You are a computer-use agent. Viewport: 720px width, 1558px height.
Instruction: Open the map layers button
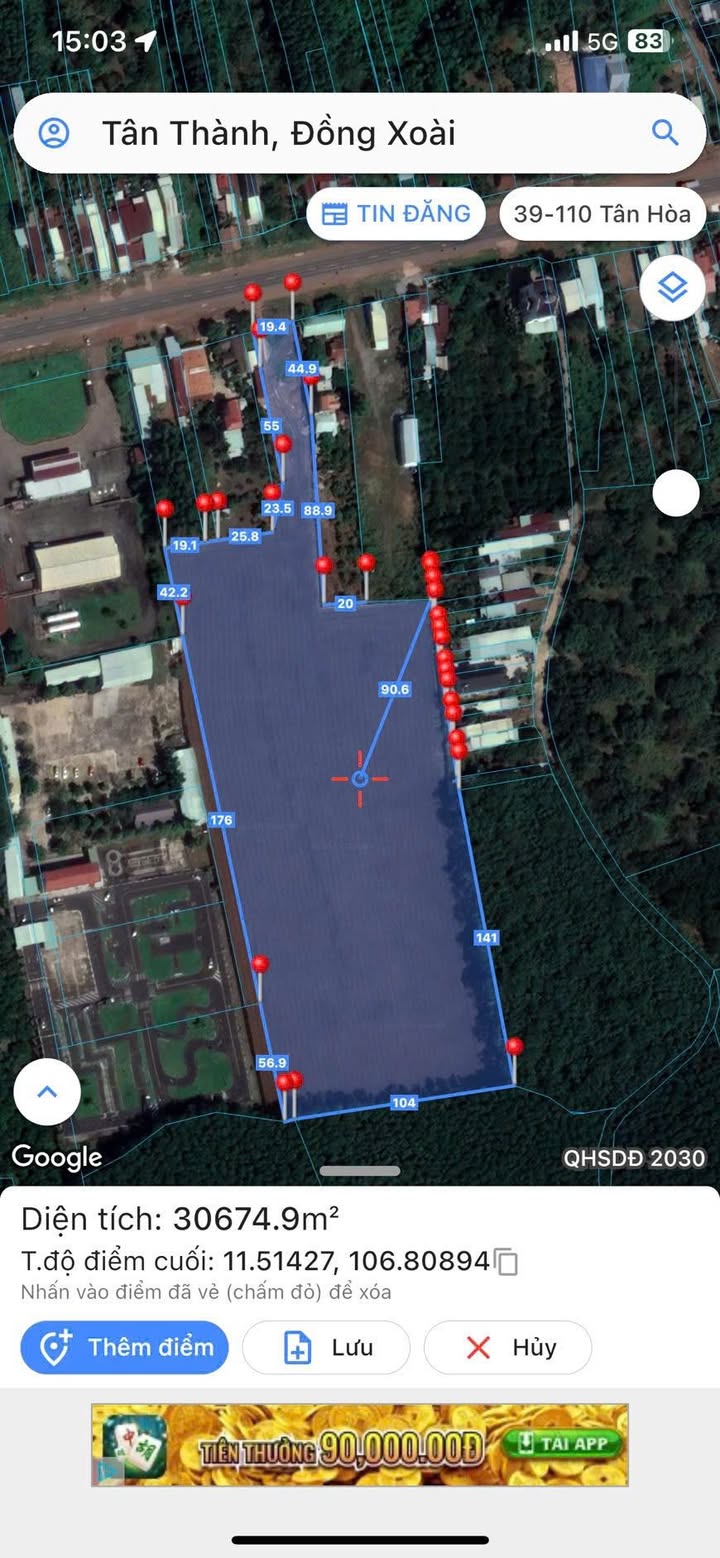tap(673, 287)
